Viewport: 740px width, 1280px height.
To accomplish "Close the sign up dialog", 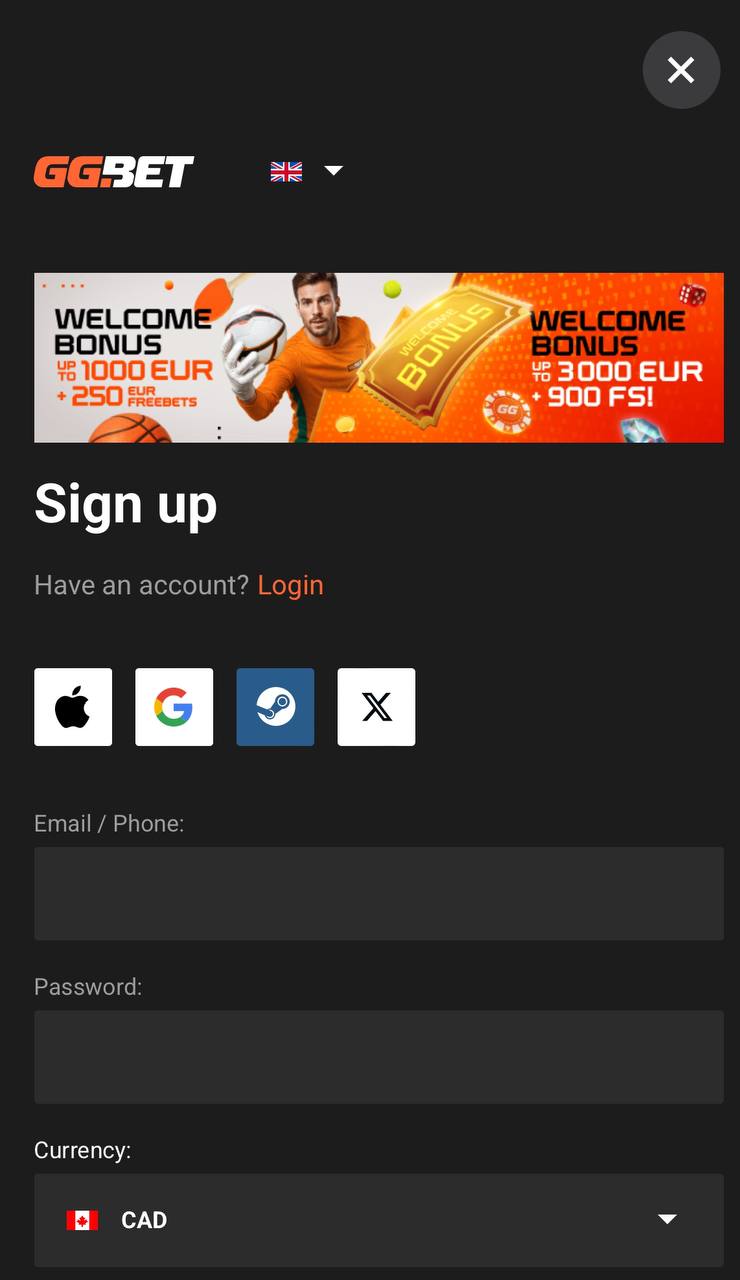I will 681,70.
